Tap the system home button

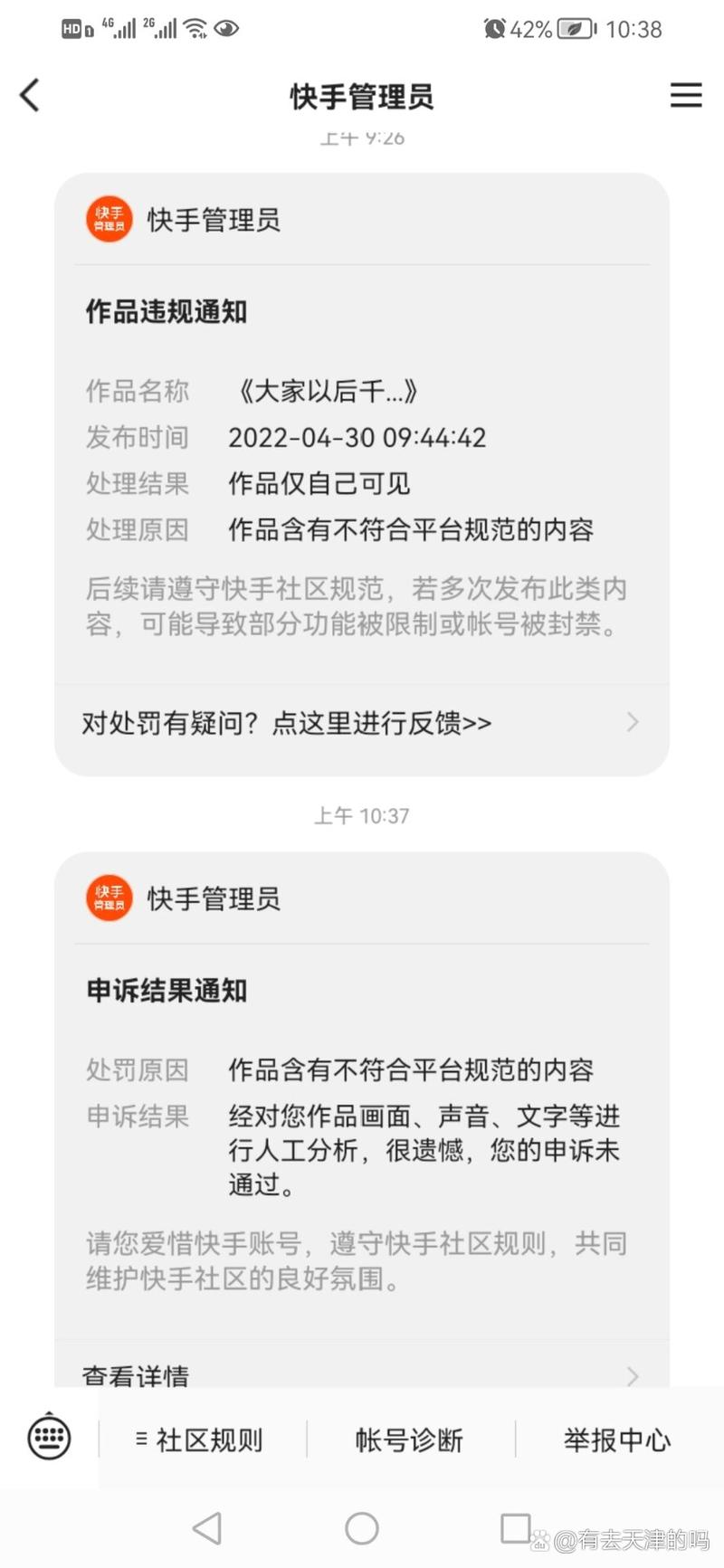click(x=362, y=1528)
